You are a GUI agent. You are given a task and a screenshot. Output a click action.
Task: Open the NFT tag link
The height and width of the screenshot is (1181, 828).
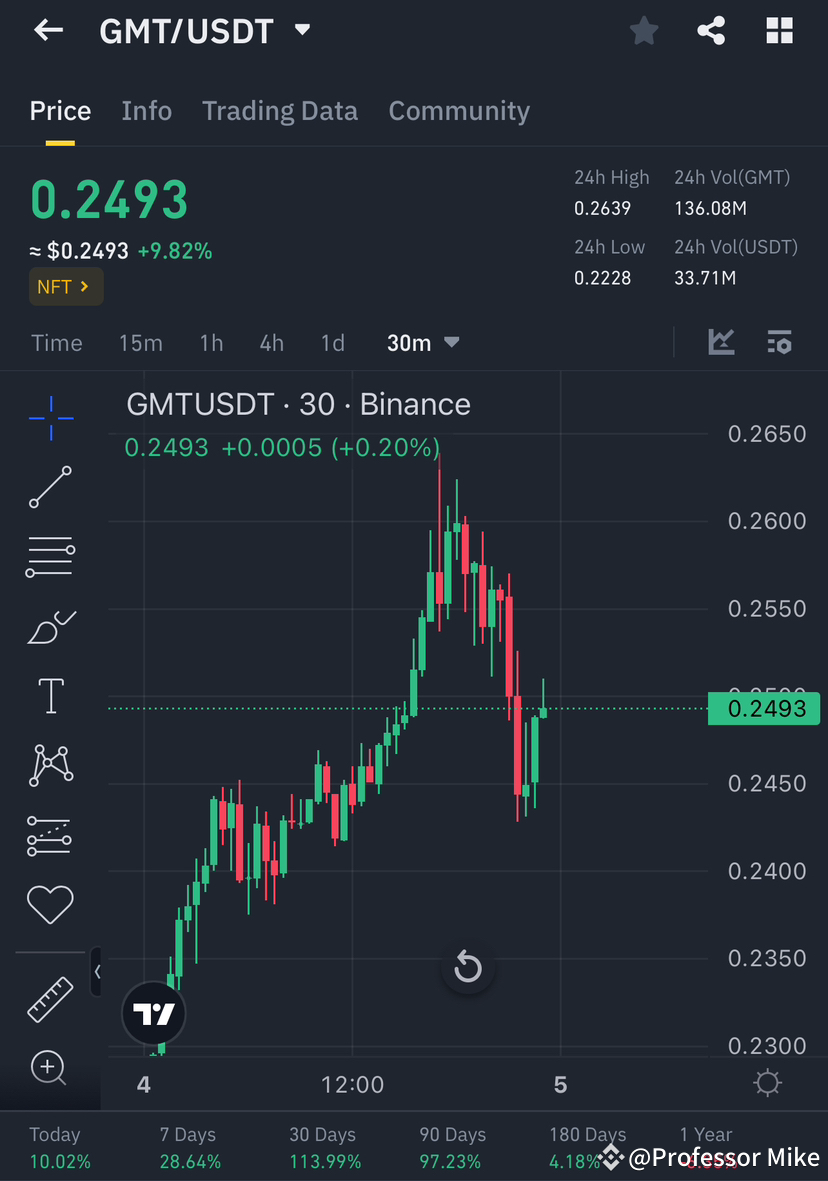pyautogui.click(x=65, y=286)
